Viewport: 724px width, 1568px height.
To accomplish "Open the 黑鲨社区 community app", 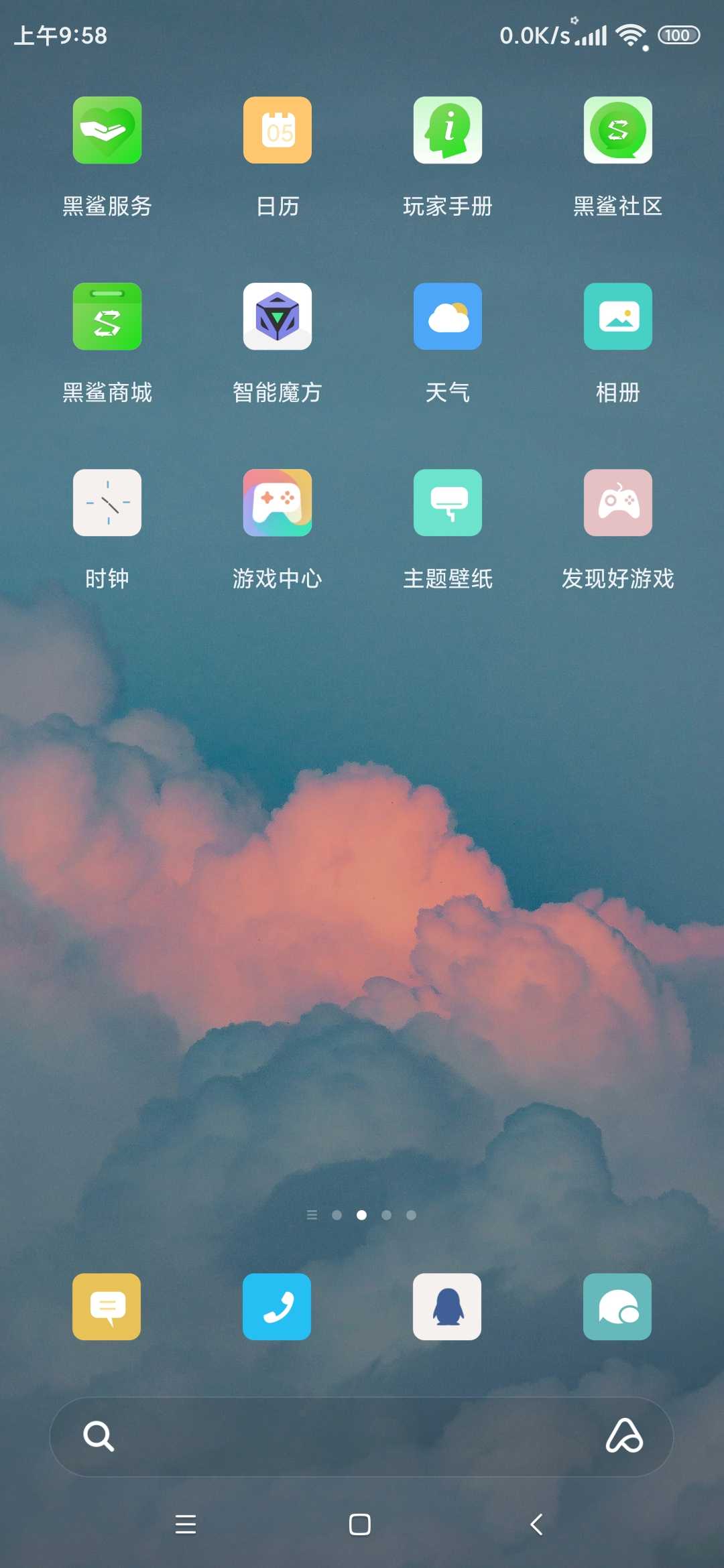I will [618, 130].
